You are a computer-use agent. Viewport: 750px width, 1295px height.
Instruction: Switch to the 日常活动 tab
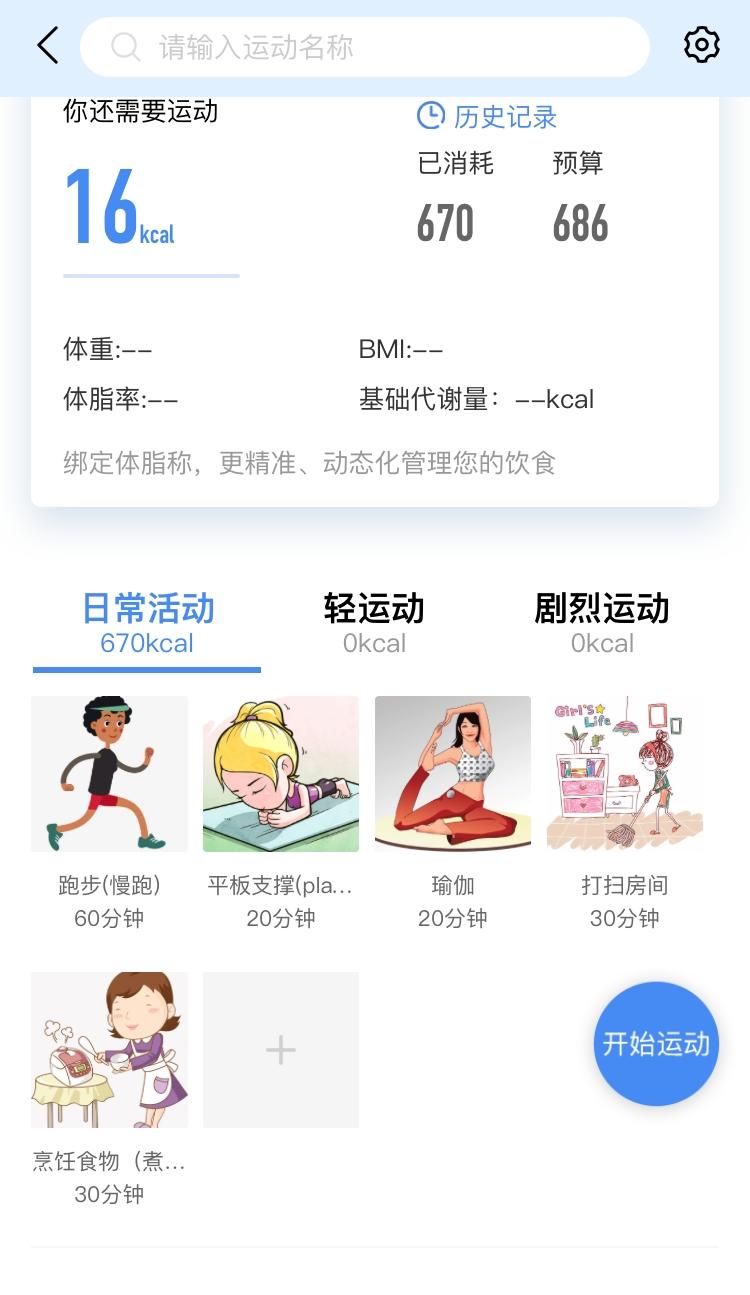click(x=147, y=622)
